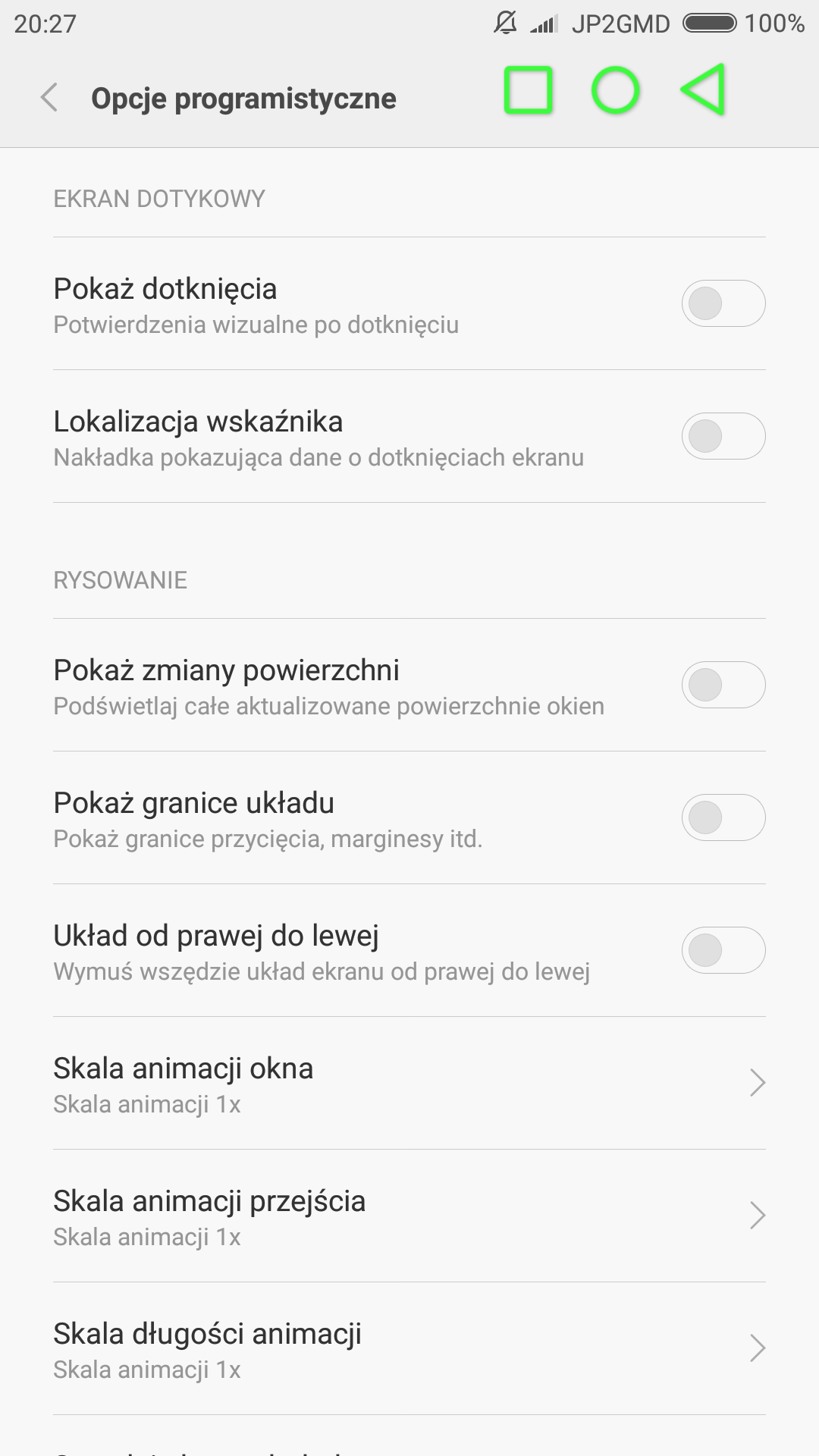Screen dimensions: 819x1456
Task: Tap the green circle home button
Action: click(x=615, y=91)
